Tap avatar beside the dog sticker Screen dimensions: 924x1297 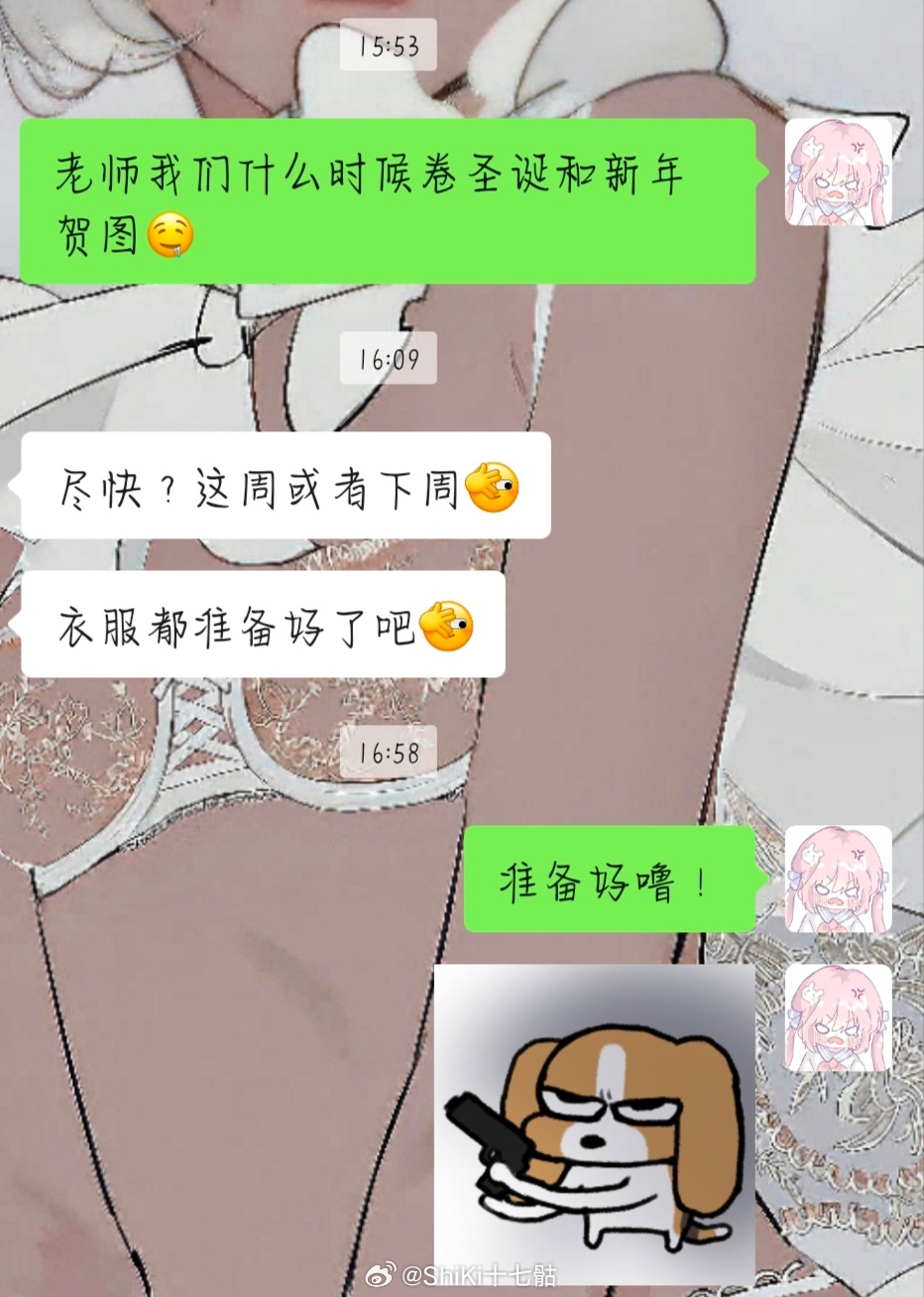coord(838,1018)
